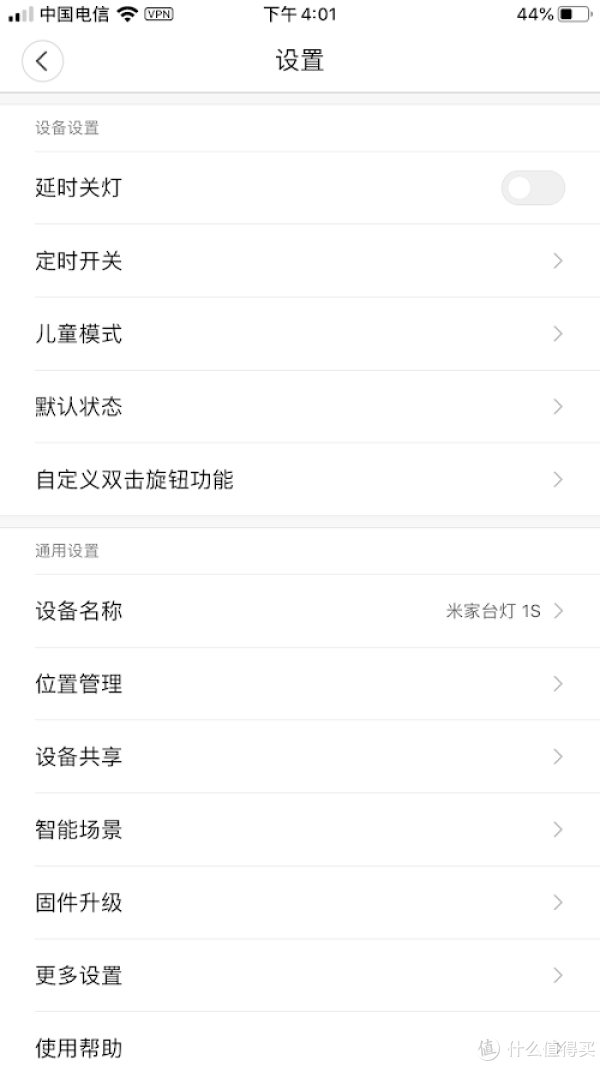Open 更多设置
This screenshot has height=1066, width=600.
click(x=300, y=976)
